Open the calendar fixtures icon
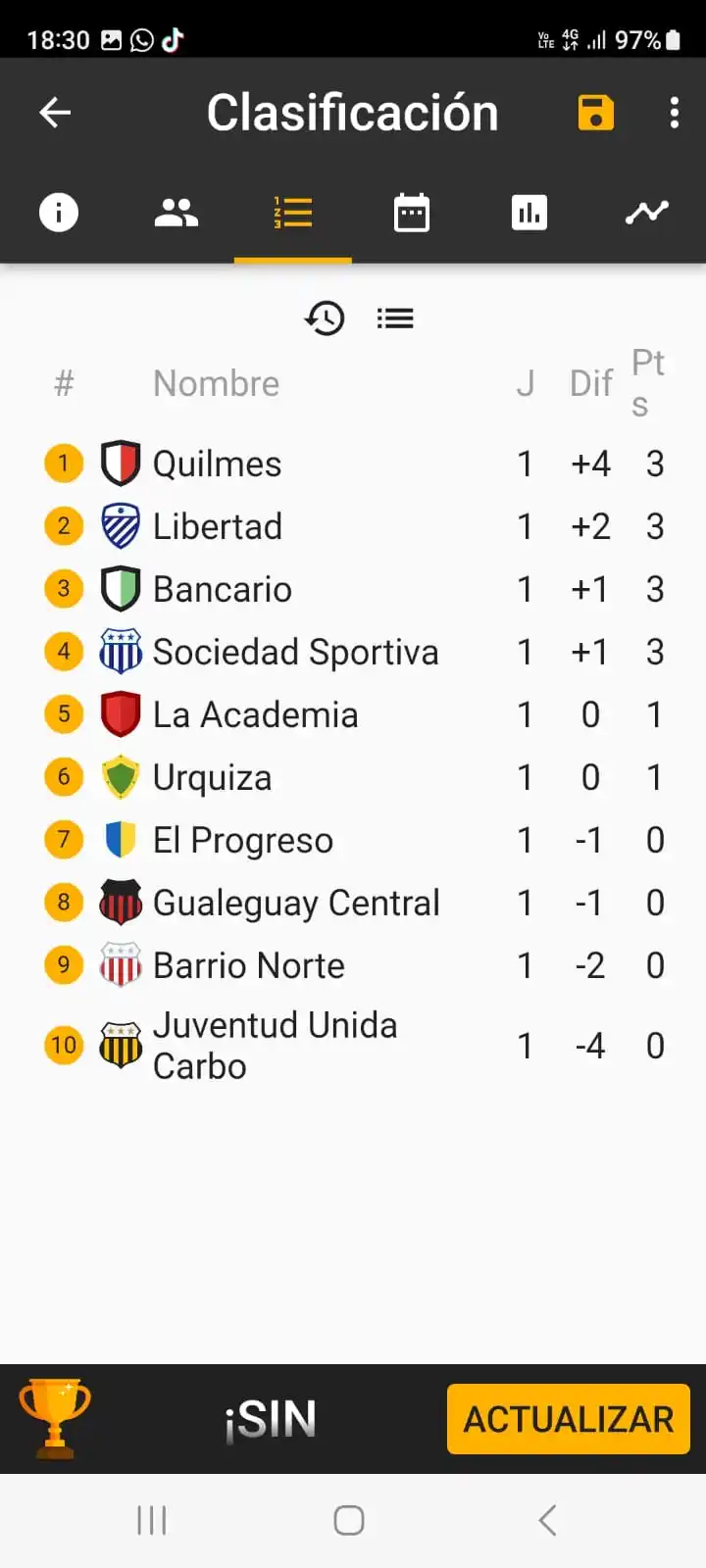 pyautogui.click(x=411, y=212)
